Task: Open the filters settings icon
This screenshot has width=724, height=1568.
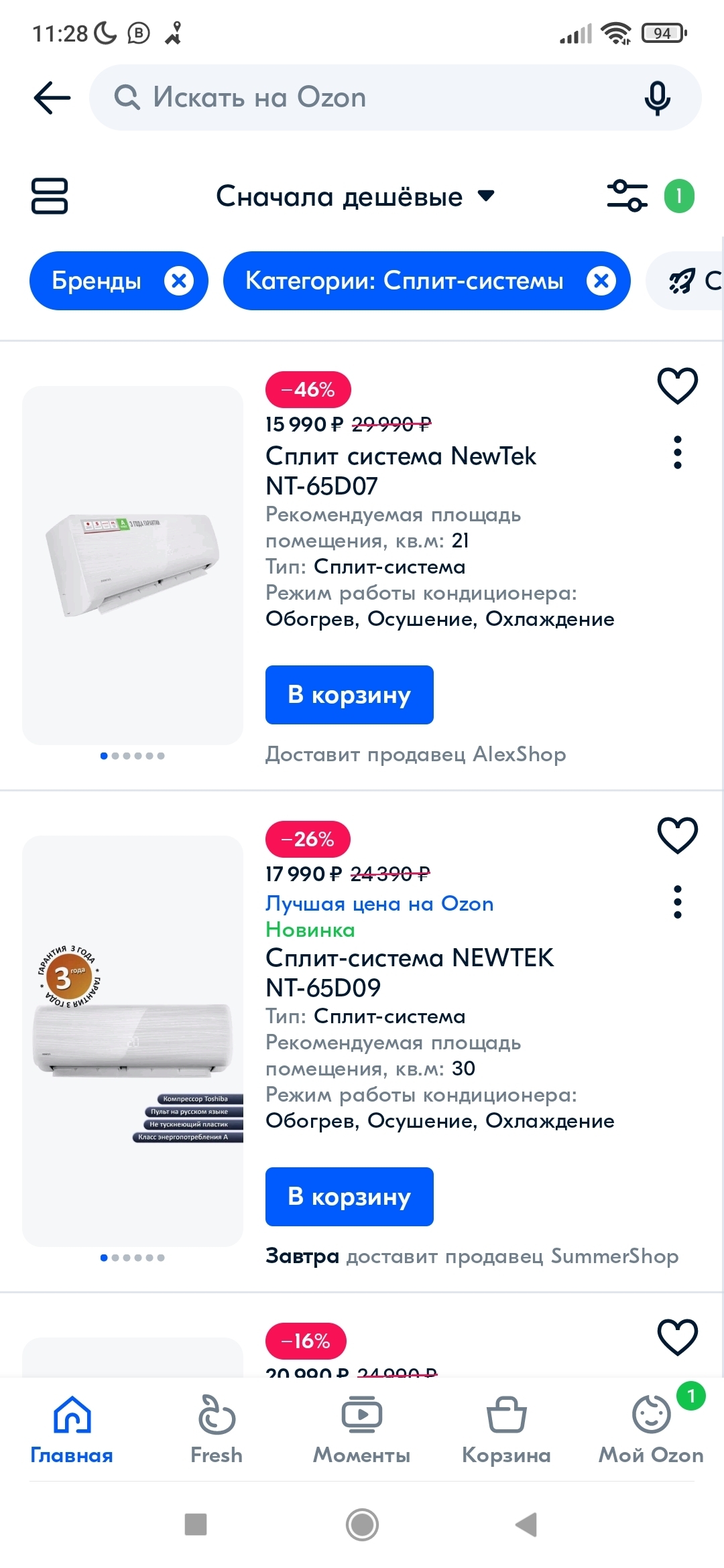Action: tap(627, 196)
